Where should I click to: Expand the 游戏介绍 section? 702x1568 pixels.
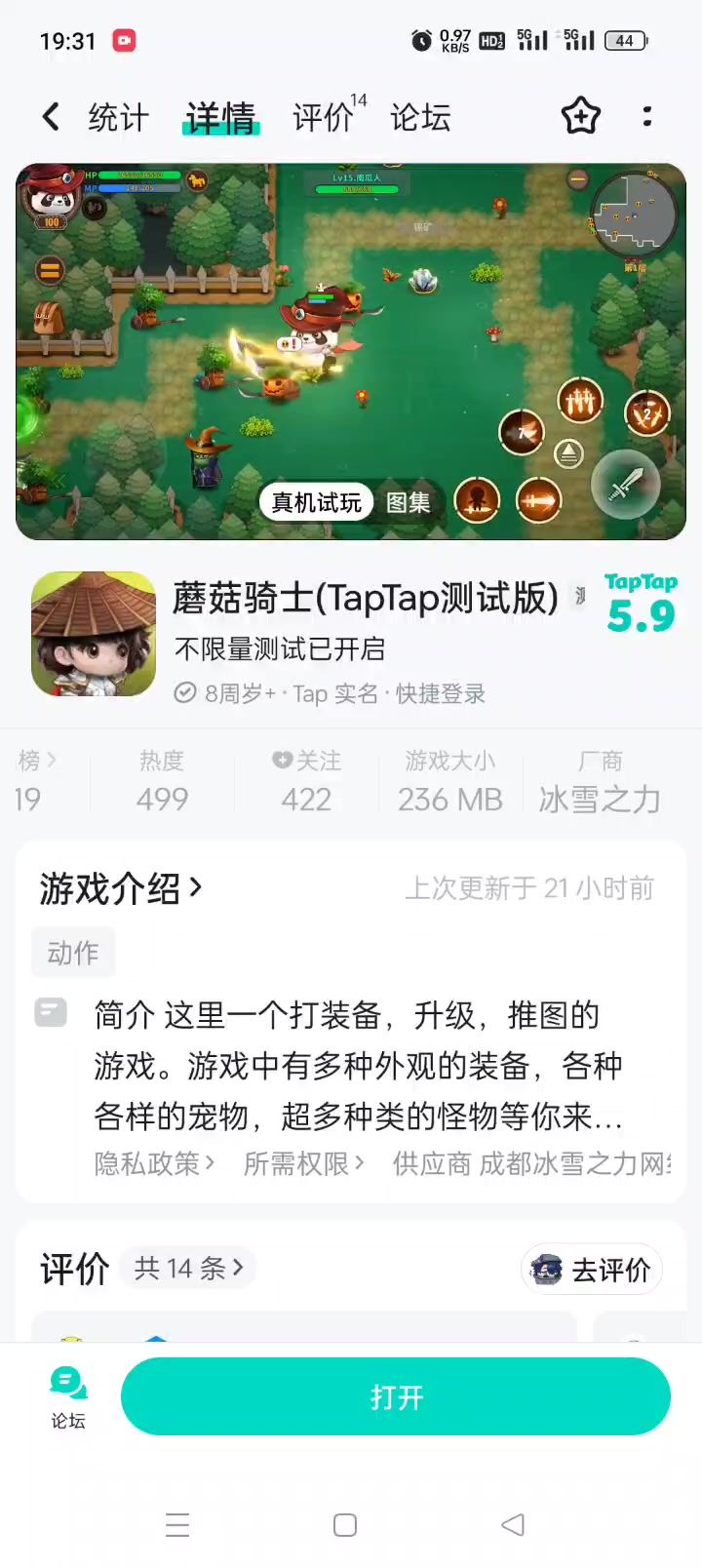point(121,888)
